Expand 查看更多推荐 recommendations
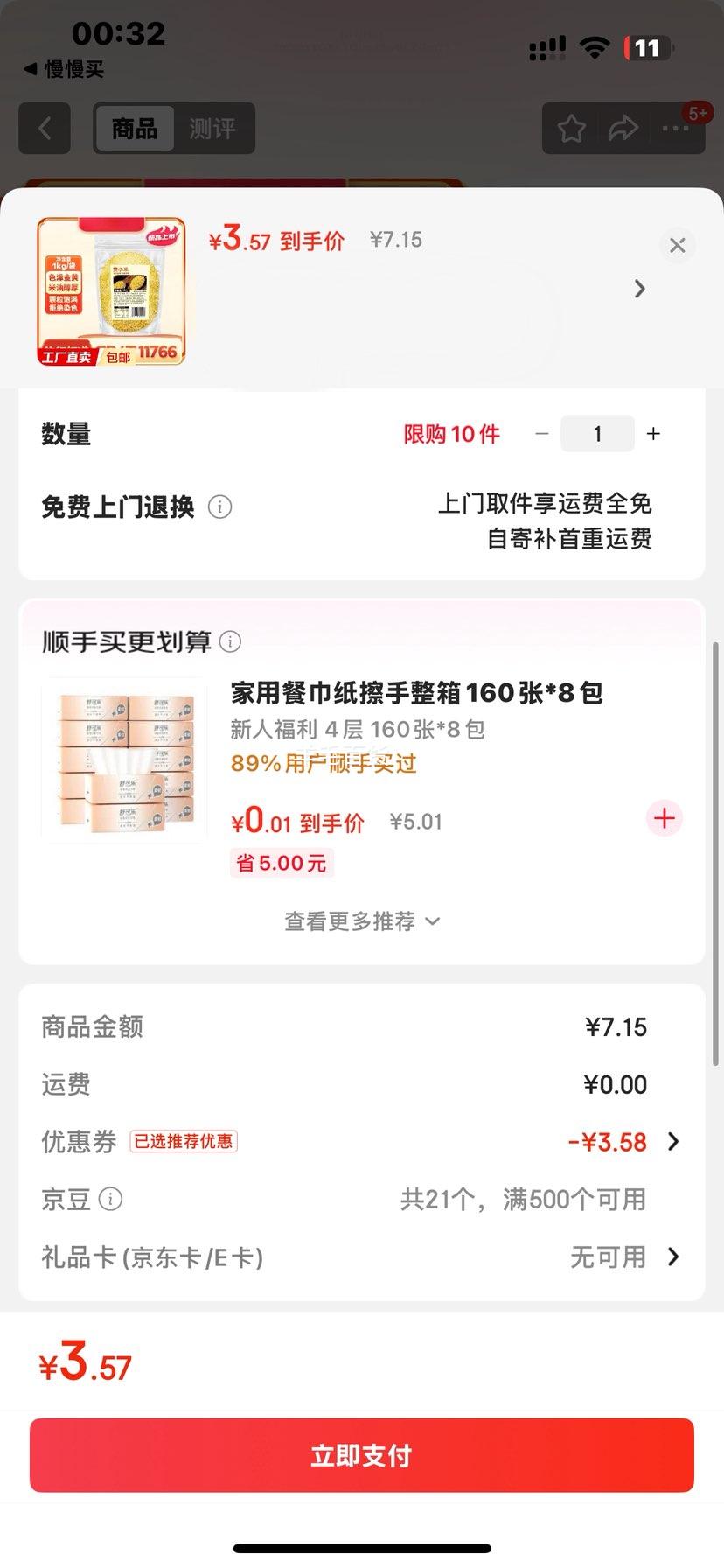This screenshot has height=1568, width=724. [361, 921]
